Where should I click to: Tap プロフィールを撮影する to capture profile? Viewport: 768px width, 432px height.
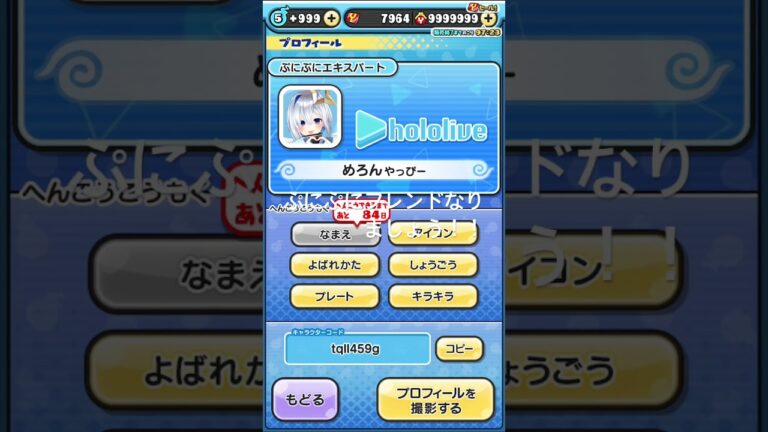pos(435,399)
